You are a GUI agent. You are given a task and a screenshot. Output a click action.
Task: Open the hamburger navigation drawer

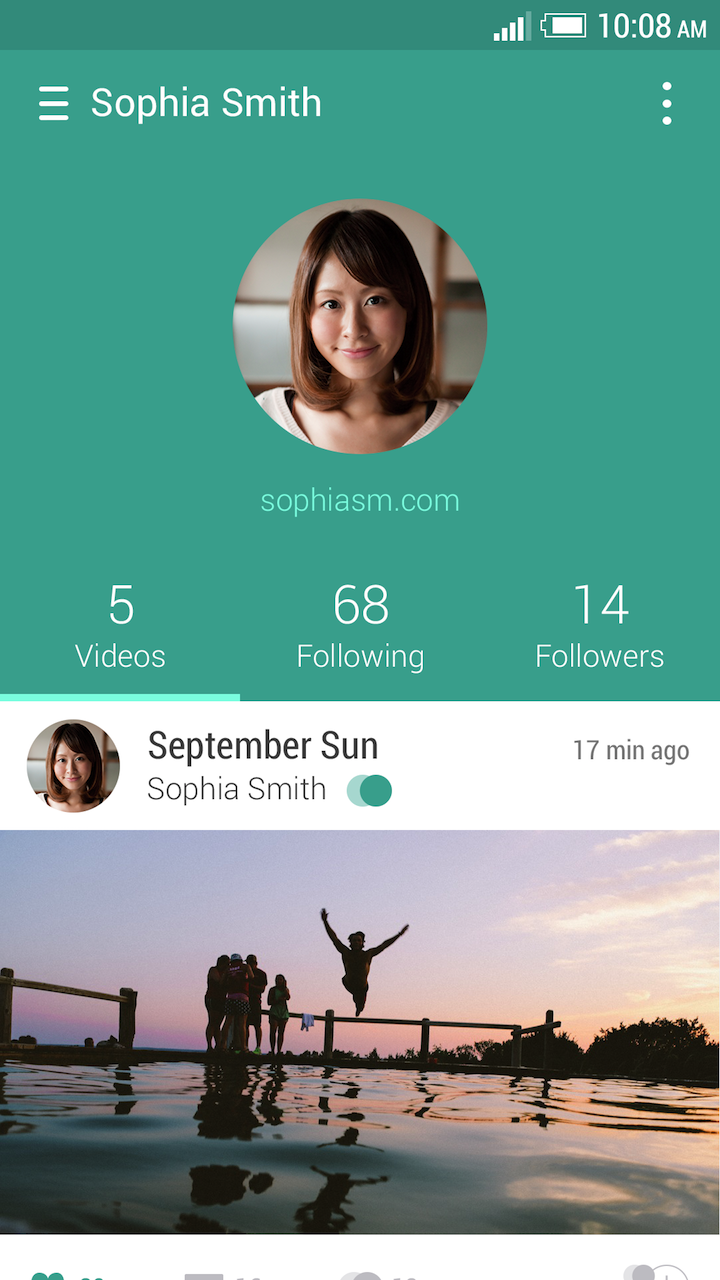click(x=54, y=103)
